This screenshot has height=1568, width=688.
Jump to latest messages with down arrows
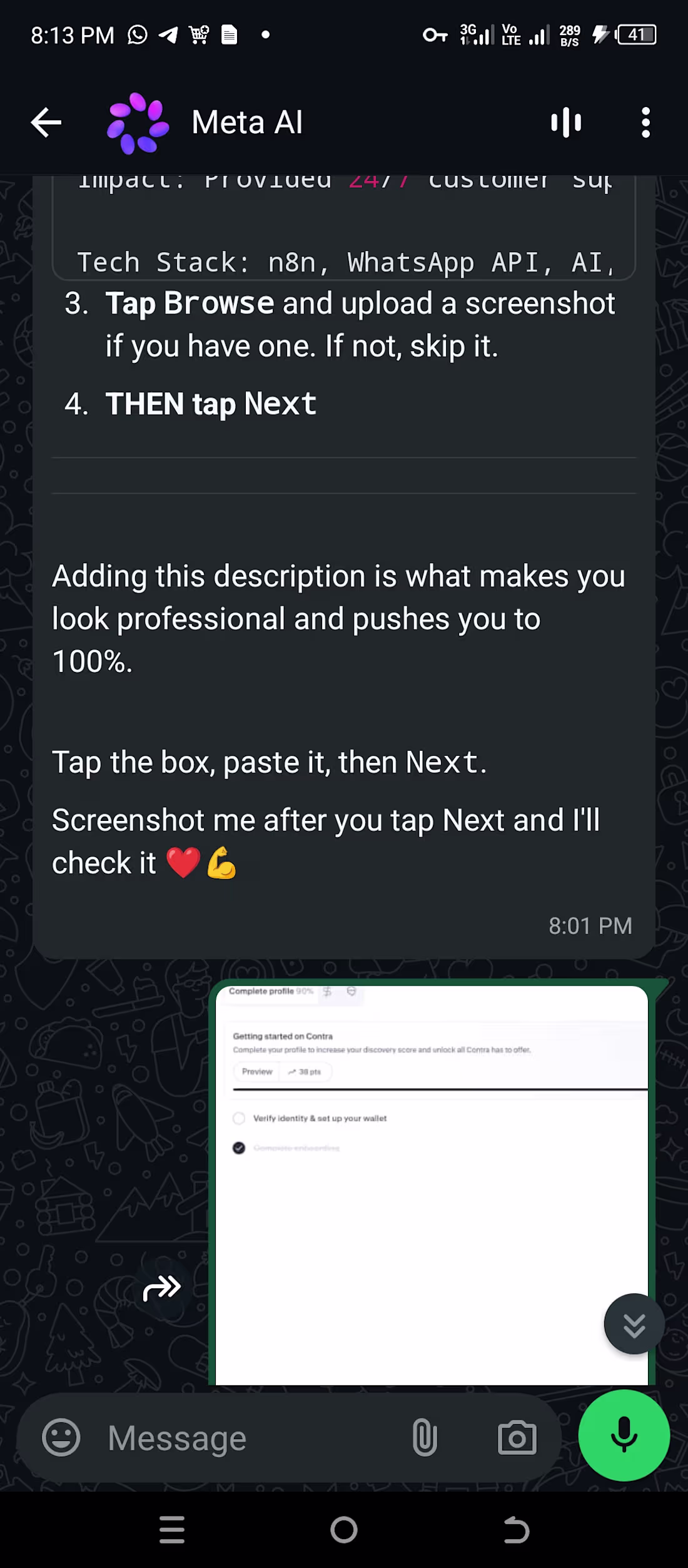[x=634, y=1323]
